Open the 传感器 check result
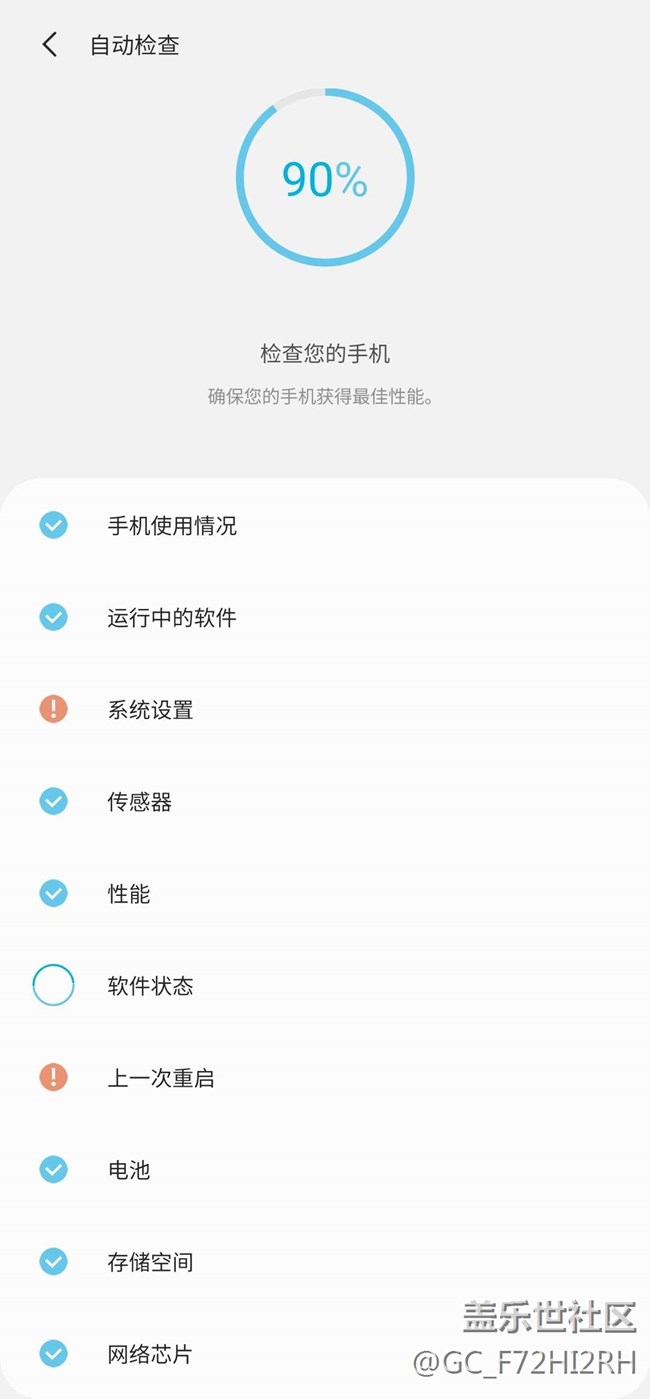This screenshot has height=1399, width=650. pos(325,802)
